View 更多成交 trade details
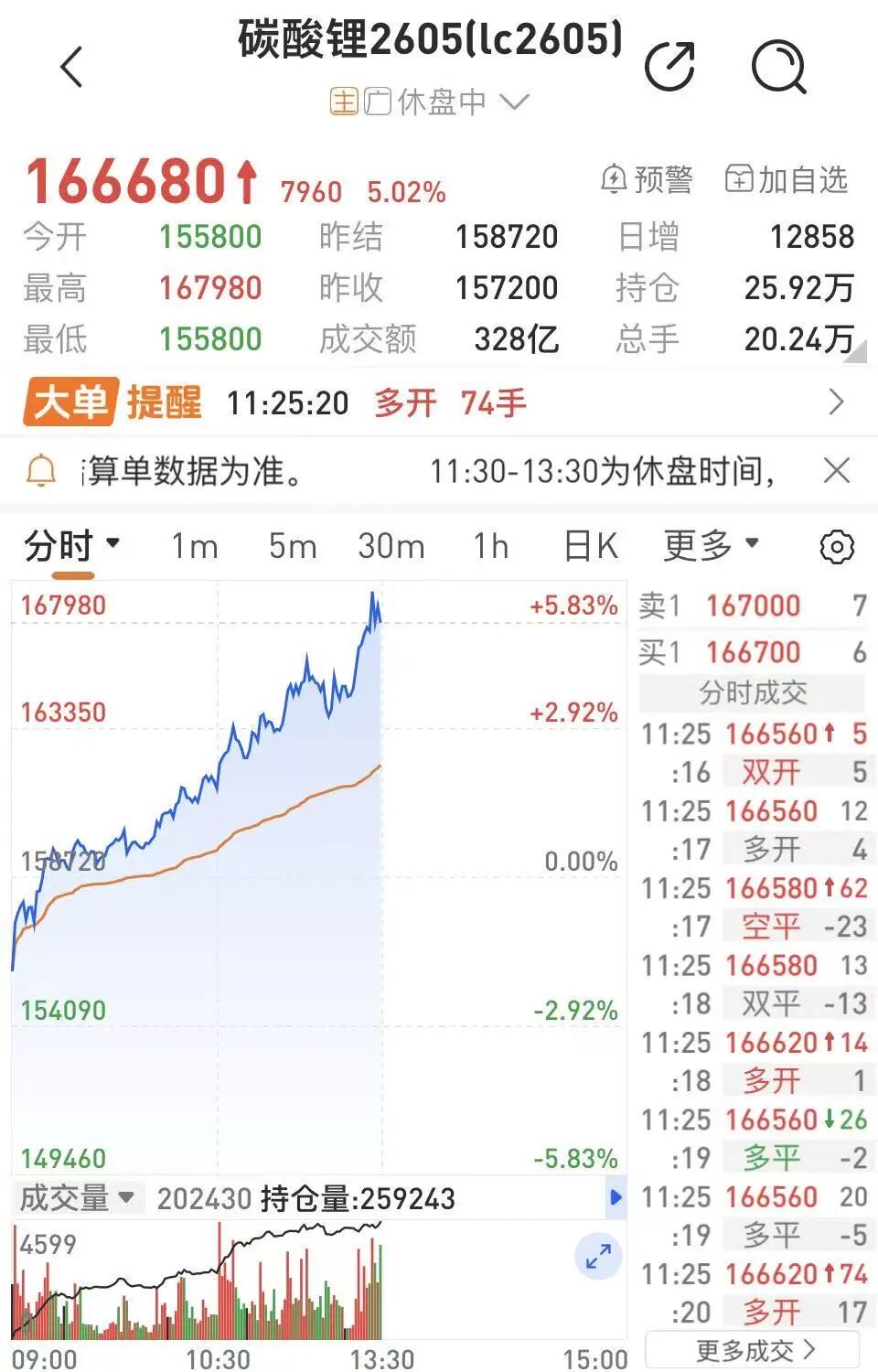This screenshot has height=1372, width=878. [754, 1350]
